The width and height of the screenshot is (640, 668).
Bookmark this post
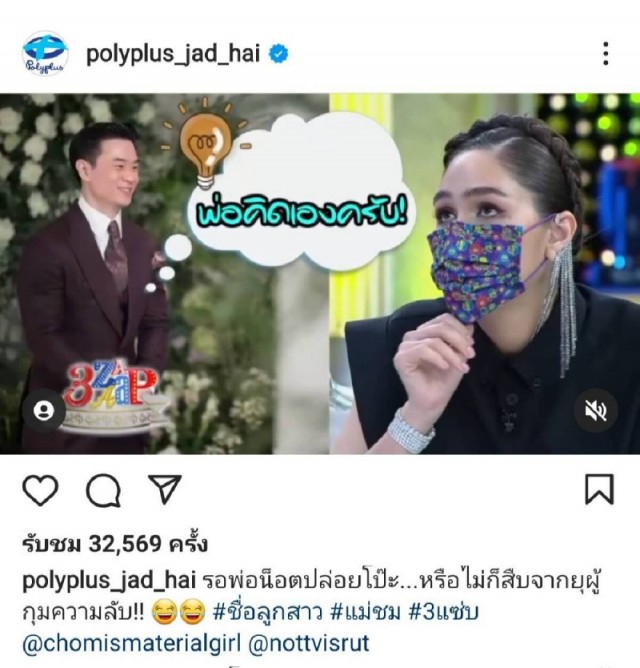tap(598, 489)
